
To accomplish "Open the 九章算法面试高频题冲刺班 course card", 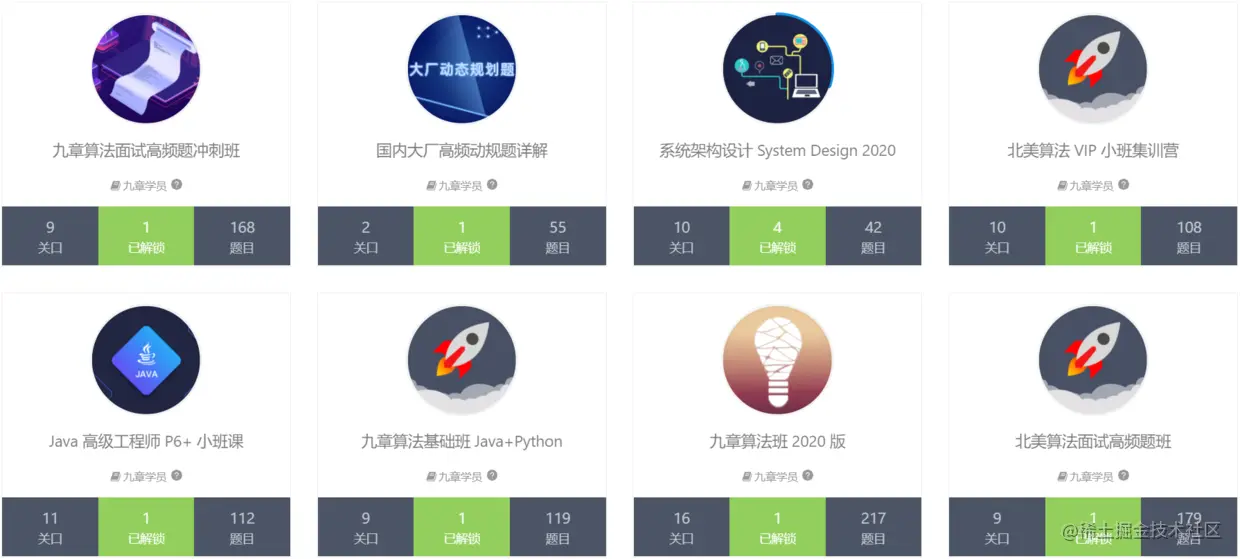I will click(146, 151).
